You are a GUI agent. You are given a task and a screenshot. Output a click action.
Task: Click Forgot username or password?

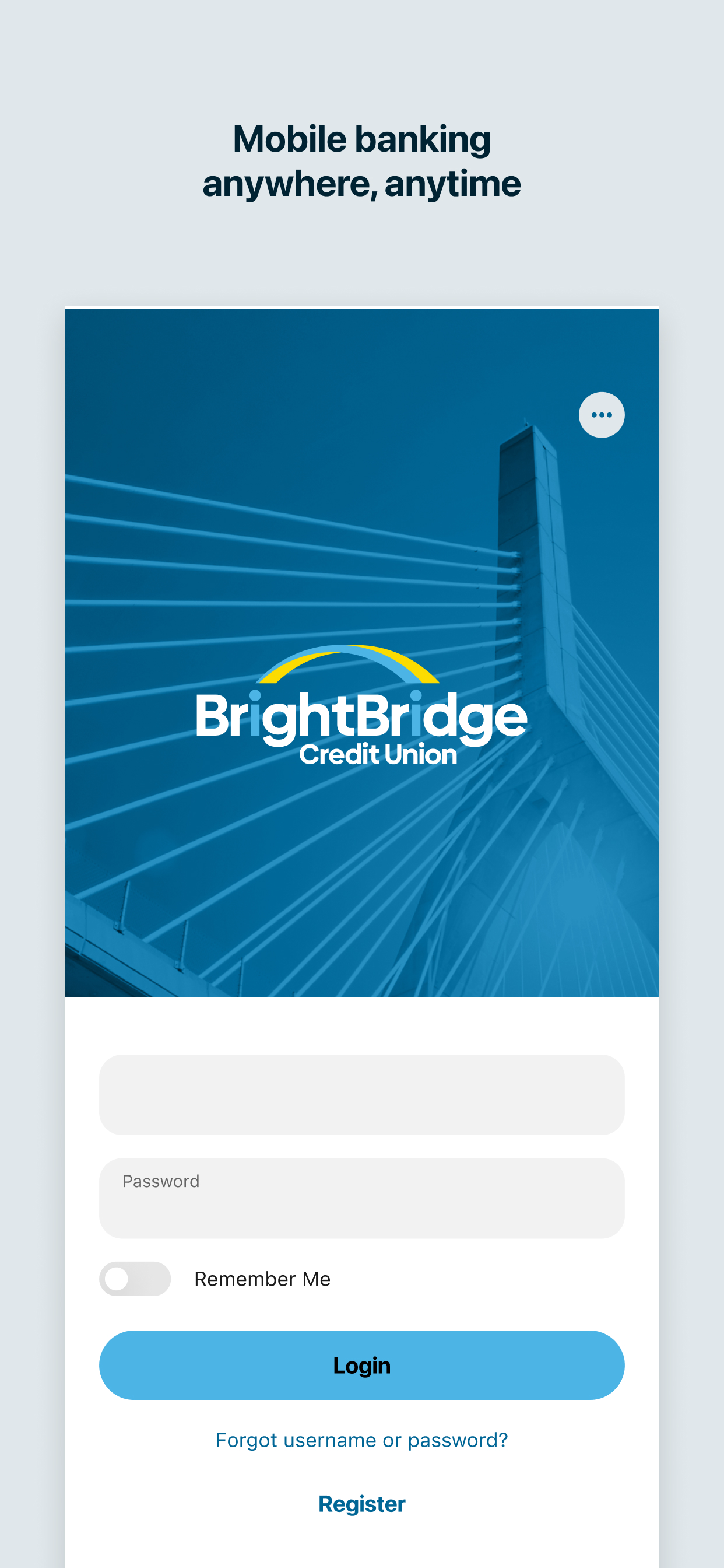pyautogui.click(x=362, y=1440)
